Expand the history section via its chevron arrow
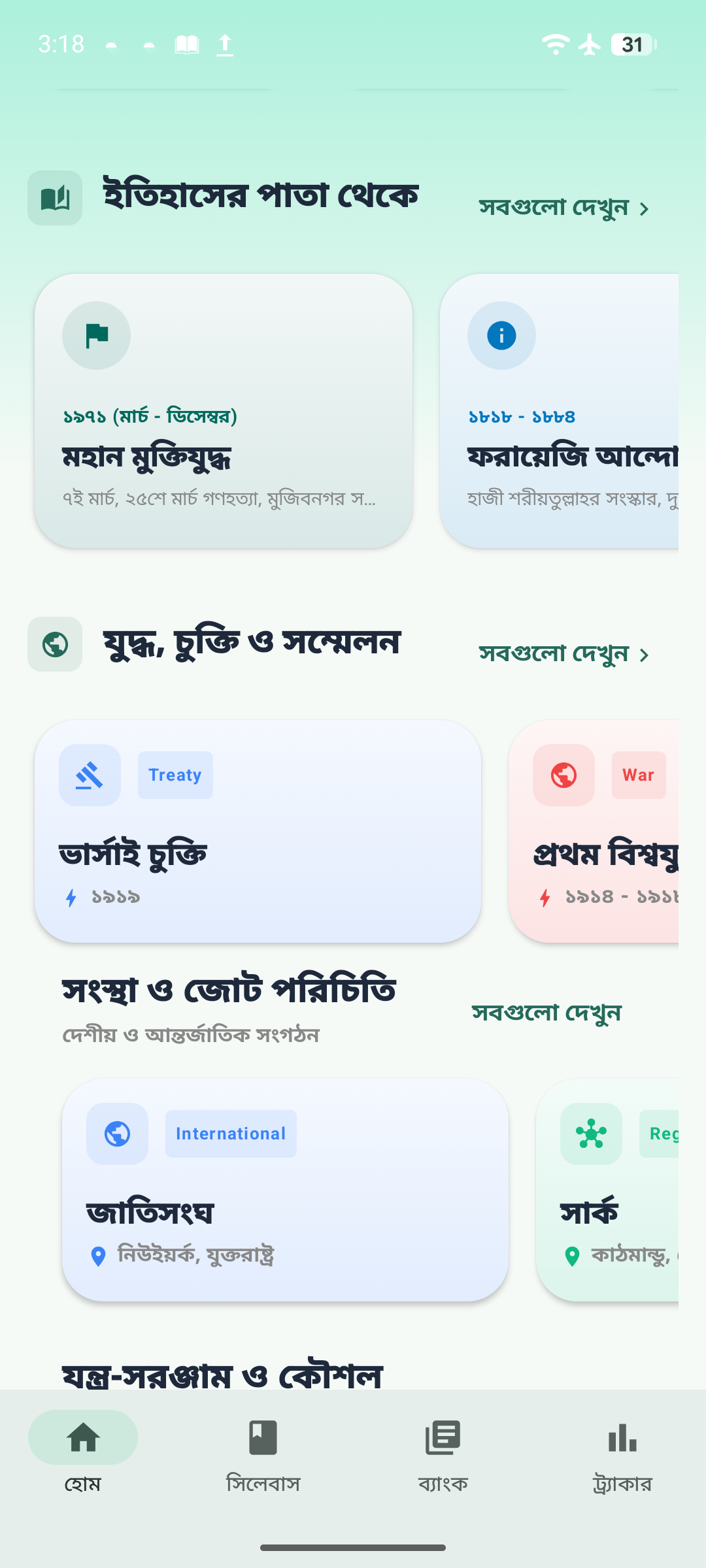The height and width of the screenshot is (1568, 706). (645, 209)
